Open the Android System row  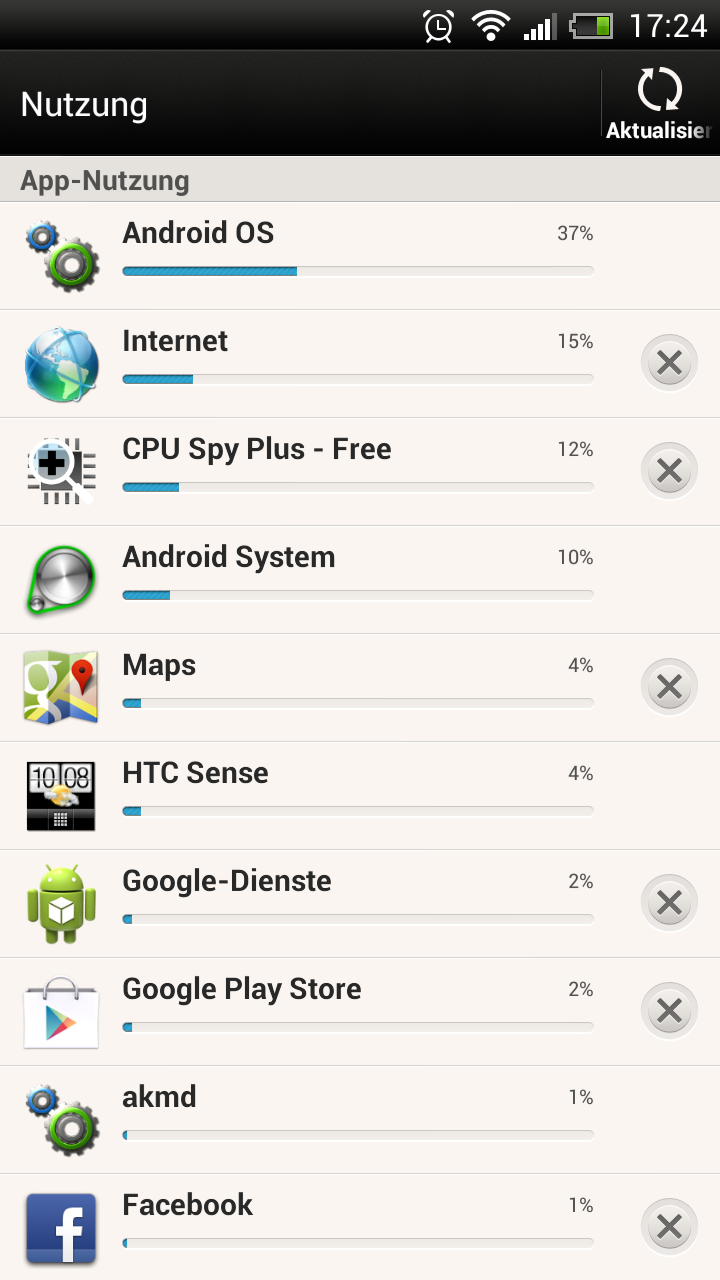point(360,580)
